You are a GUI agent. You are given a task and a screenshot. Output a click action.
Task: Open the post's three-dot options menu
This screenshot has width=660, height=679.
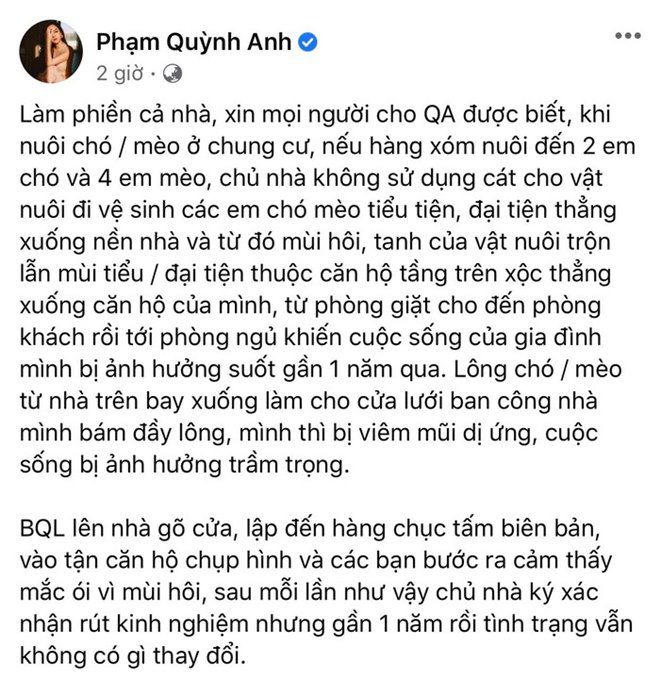pos(627,36)
